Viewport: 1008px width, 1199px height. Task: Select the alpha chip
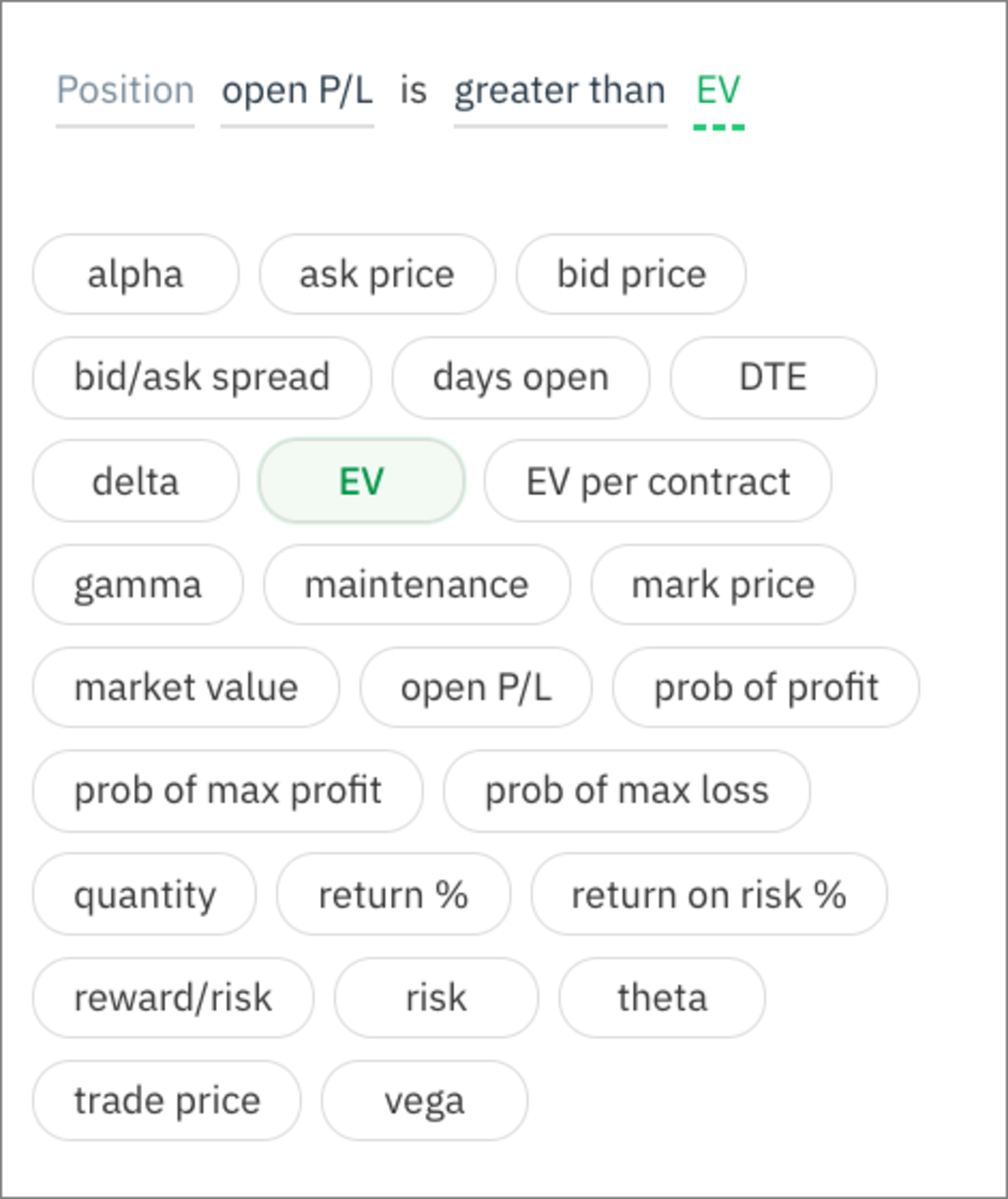[135, 274]
